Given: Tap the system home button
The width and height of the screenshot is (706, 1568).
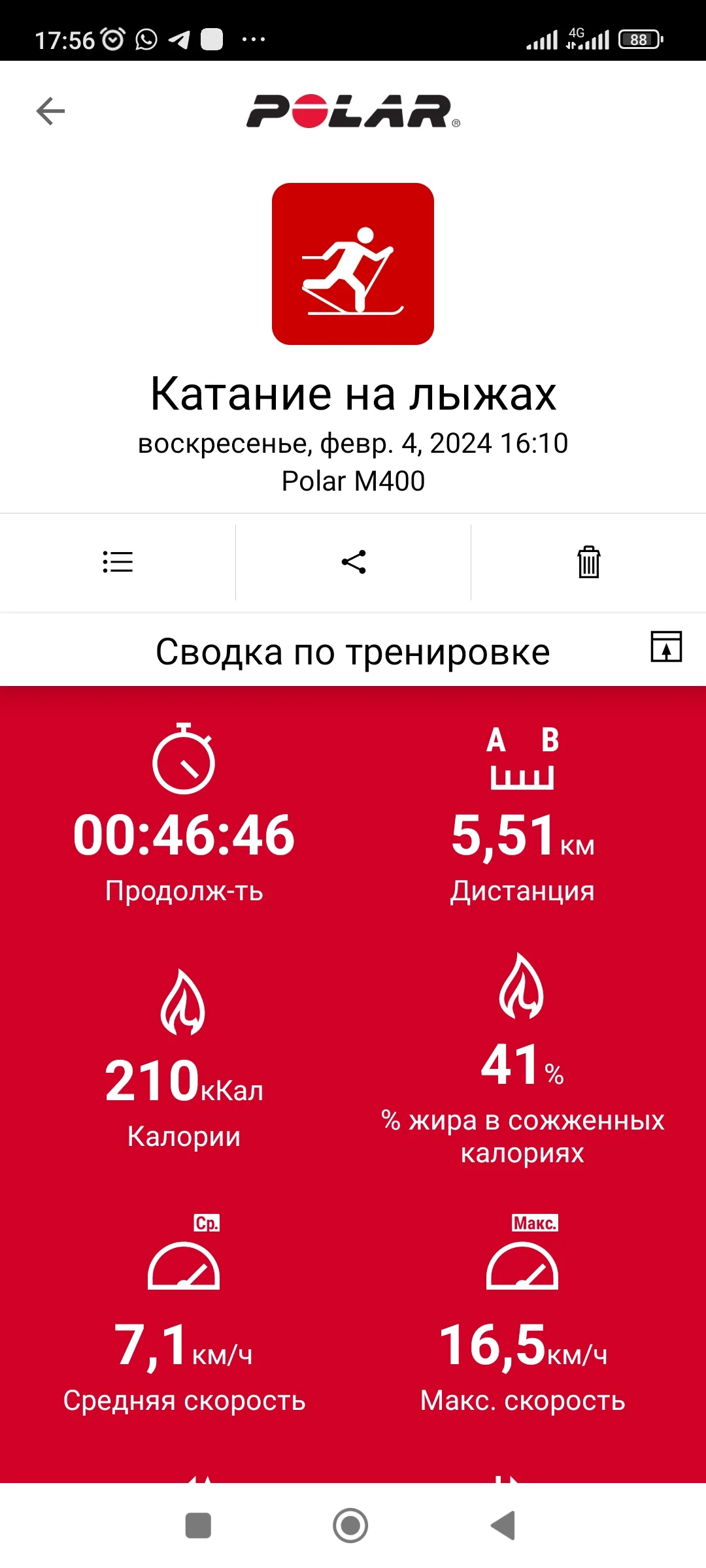Looking at the screenshot, I should pos(350,1526).
